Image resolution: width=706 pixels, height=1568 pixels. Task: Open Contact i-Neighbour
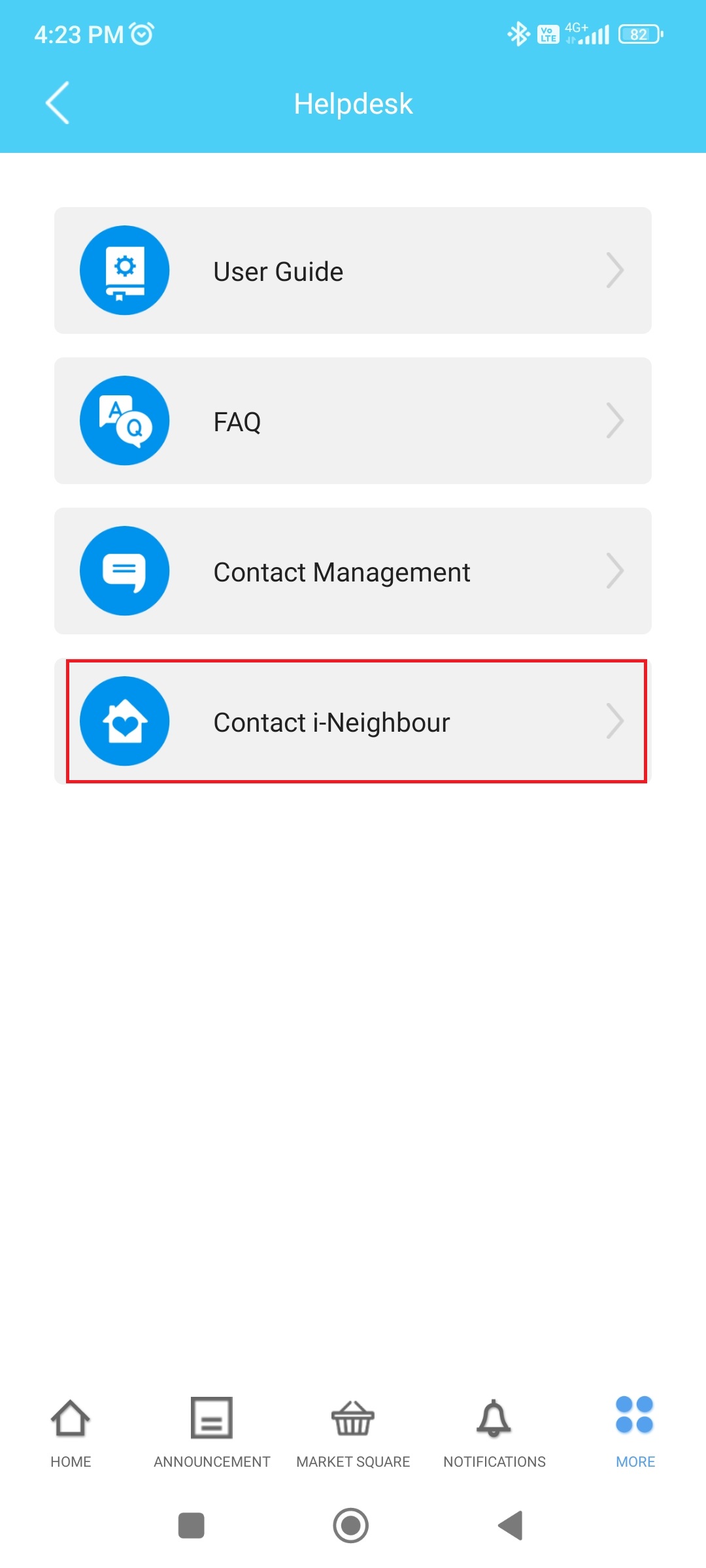point(353,721)
